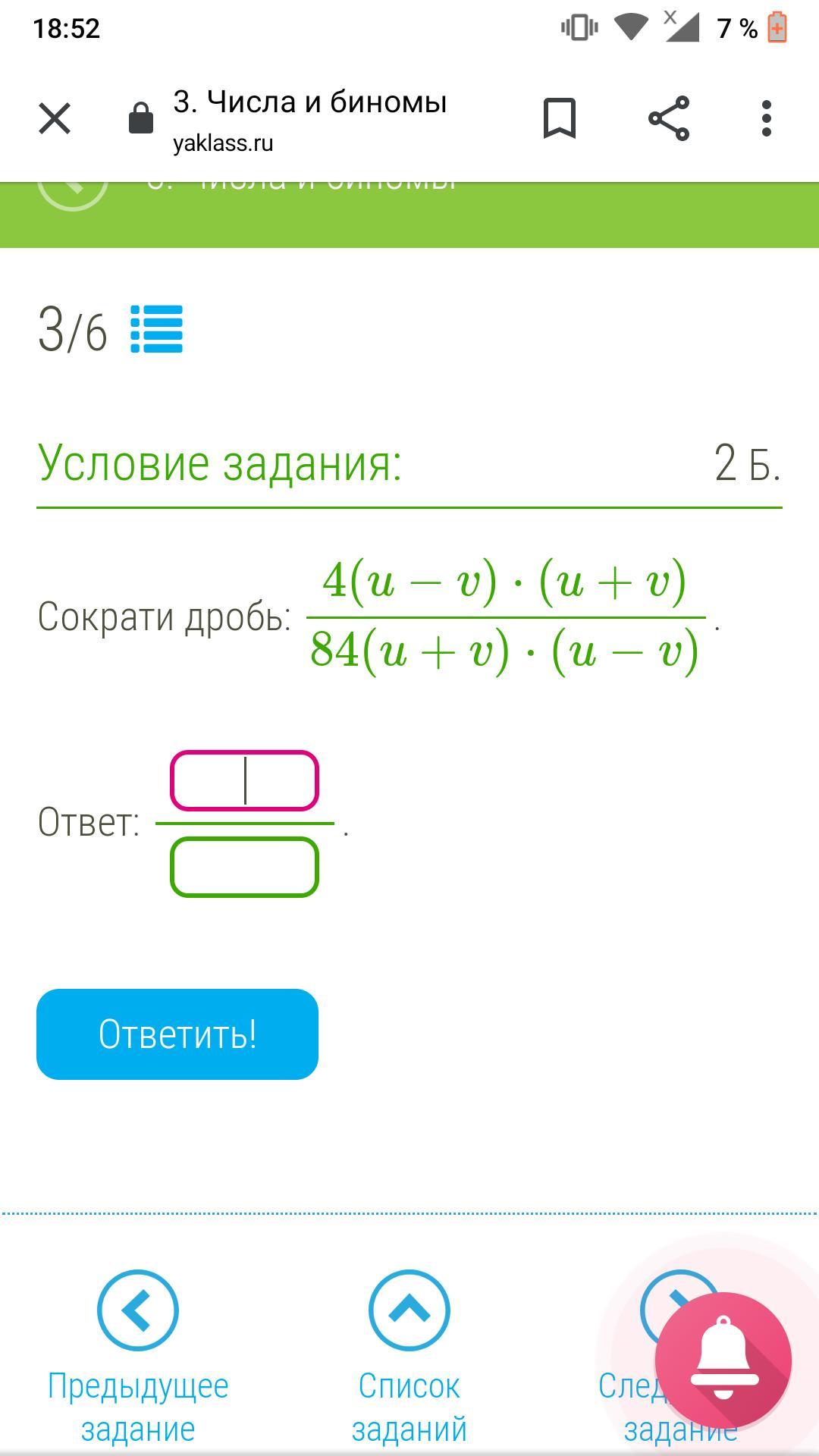Open the three-dot overflow menu
The width and height of the screenshot is (819, 1456).
(767, 119)
